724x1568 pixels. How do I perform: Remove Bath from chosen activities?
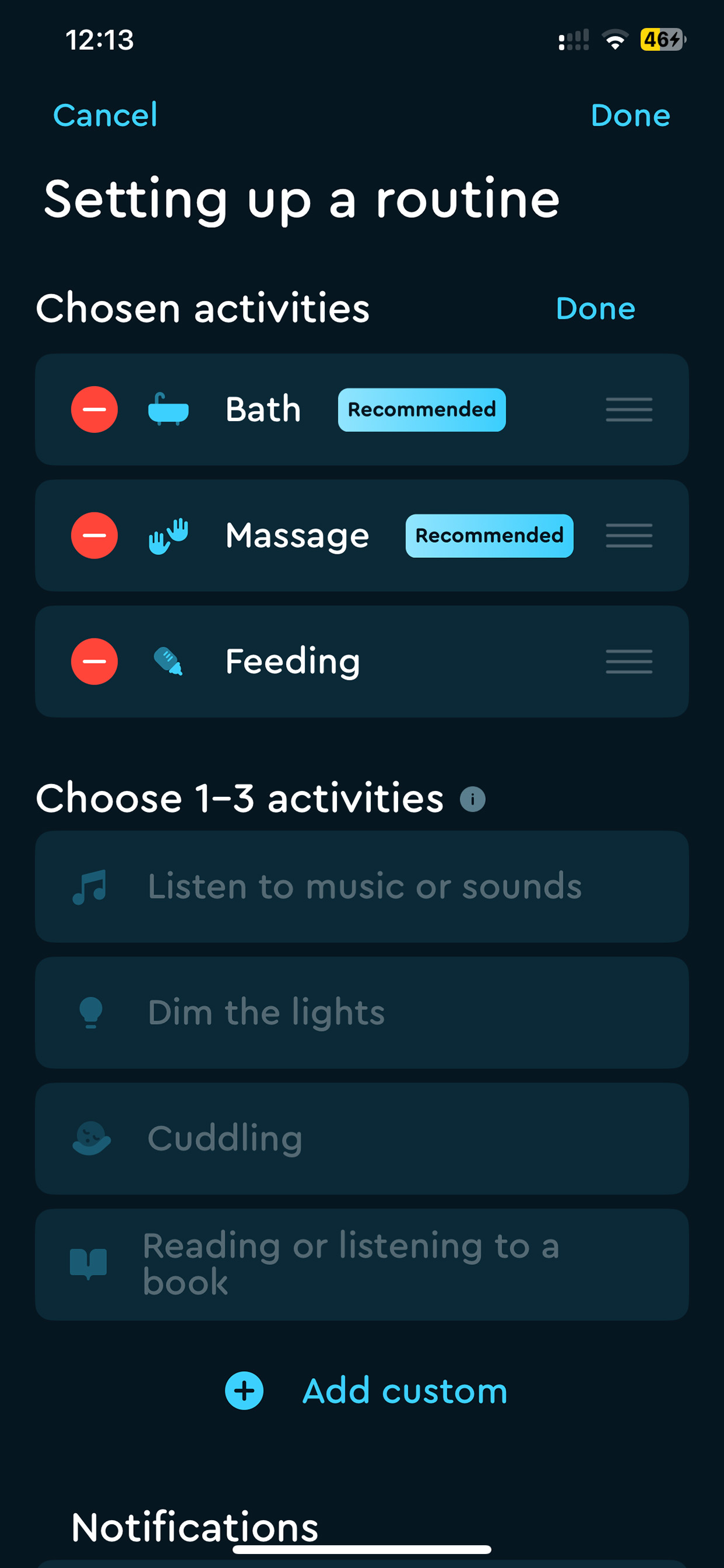[x=95, y=410]
